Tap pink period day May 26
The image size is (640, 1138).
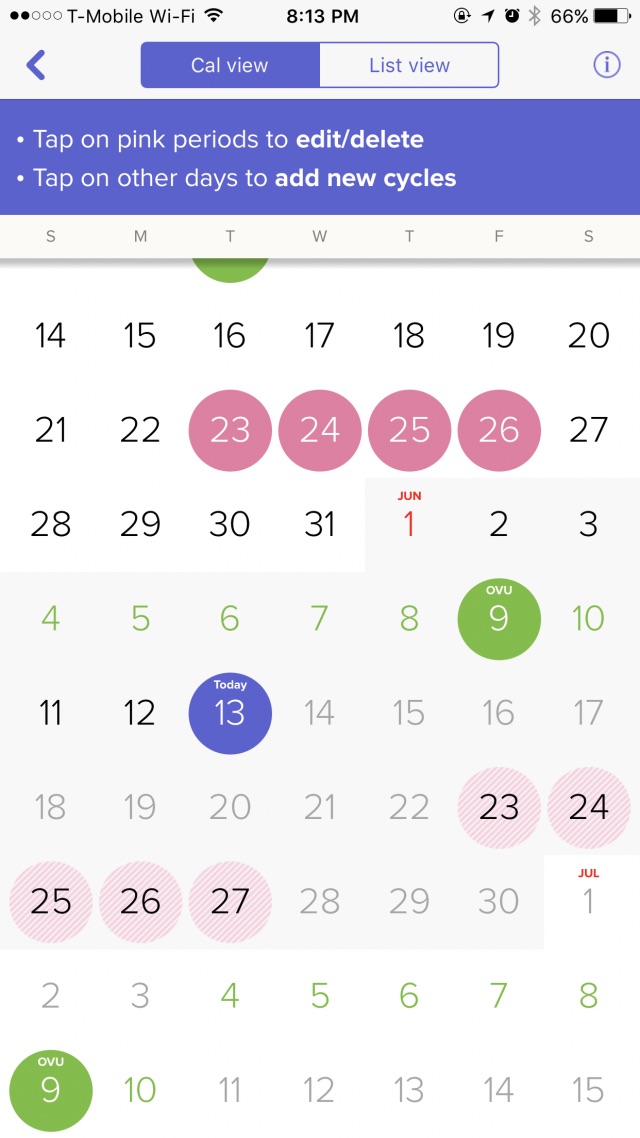(499, 430)
